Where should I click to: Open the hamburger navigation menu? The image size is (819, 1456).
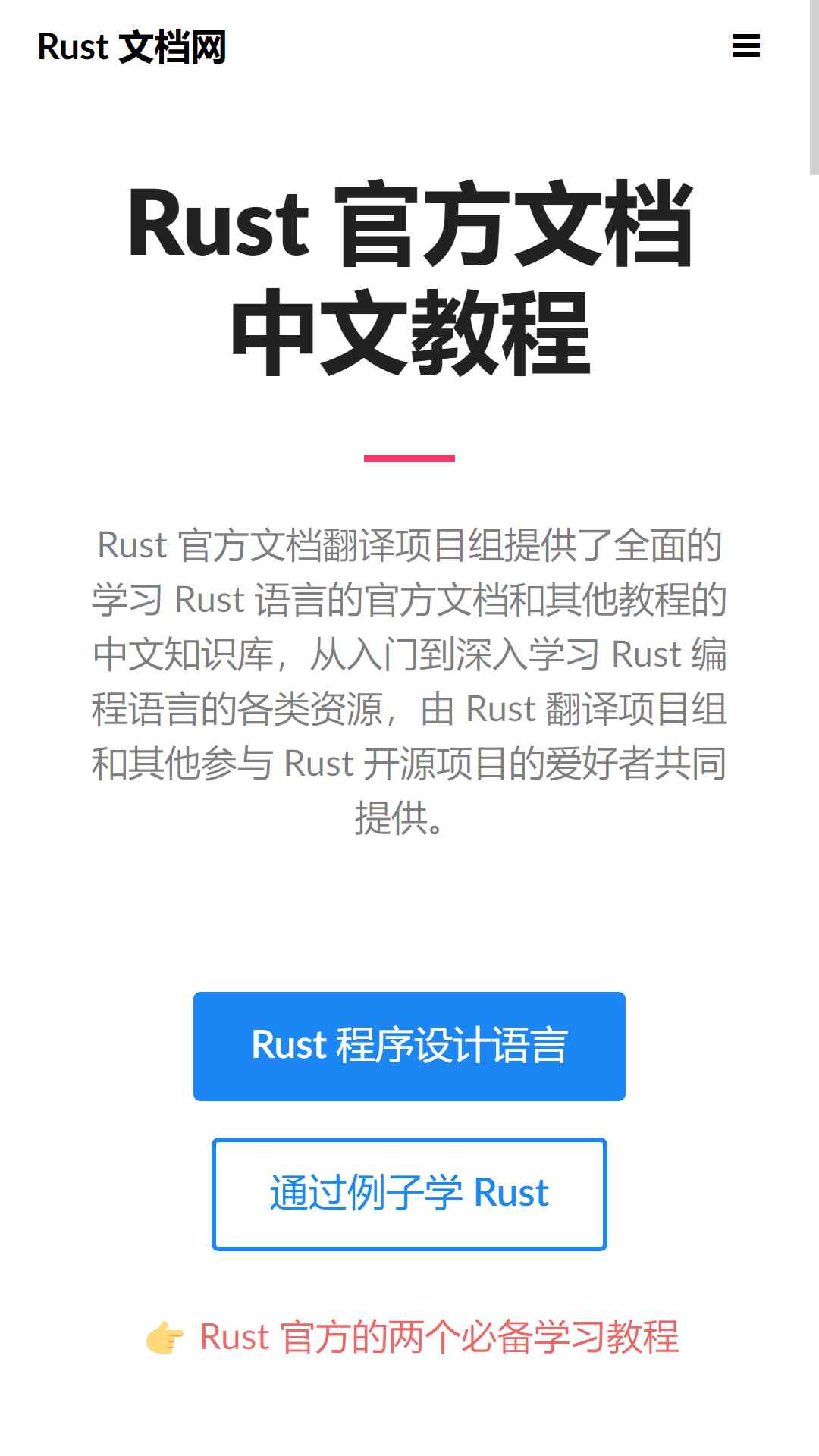[x=745, y=46]
